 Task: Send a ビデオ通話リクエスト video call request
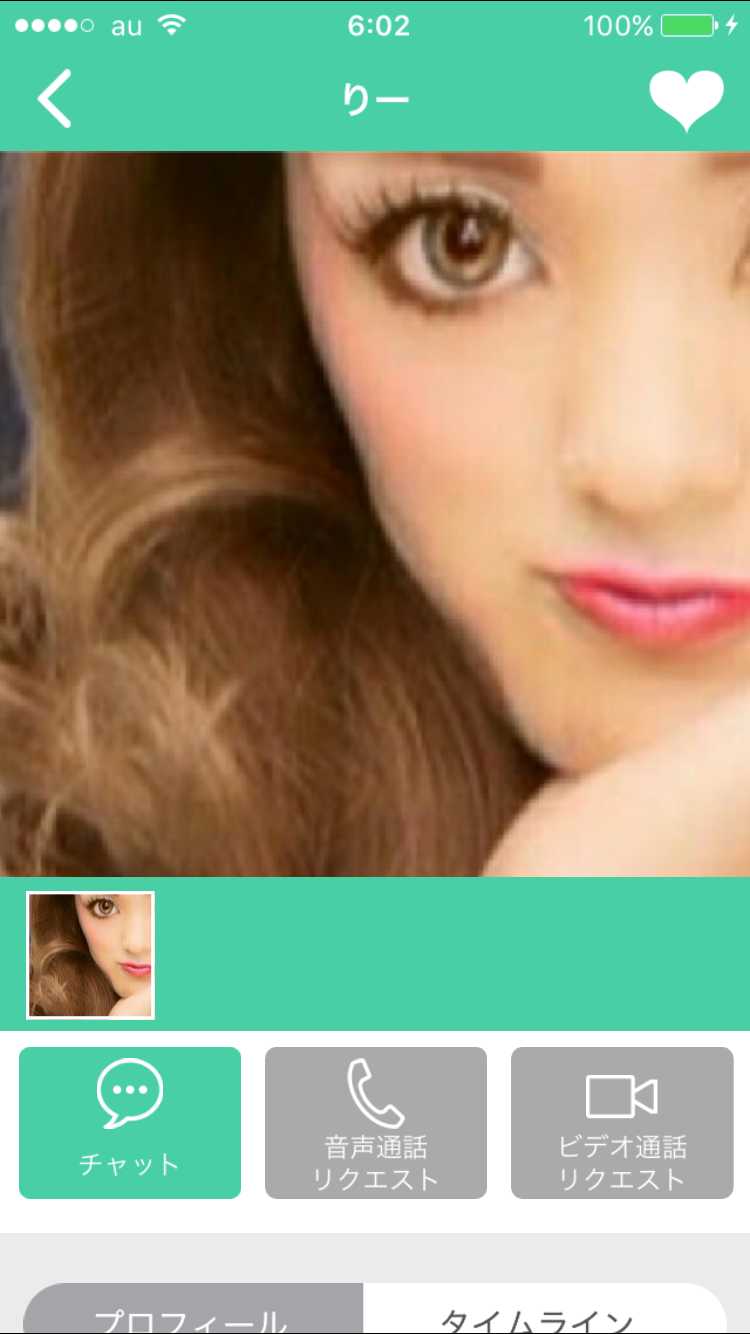coord(622,1122)
